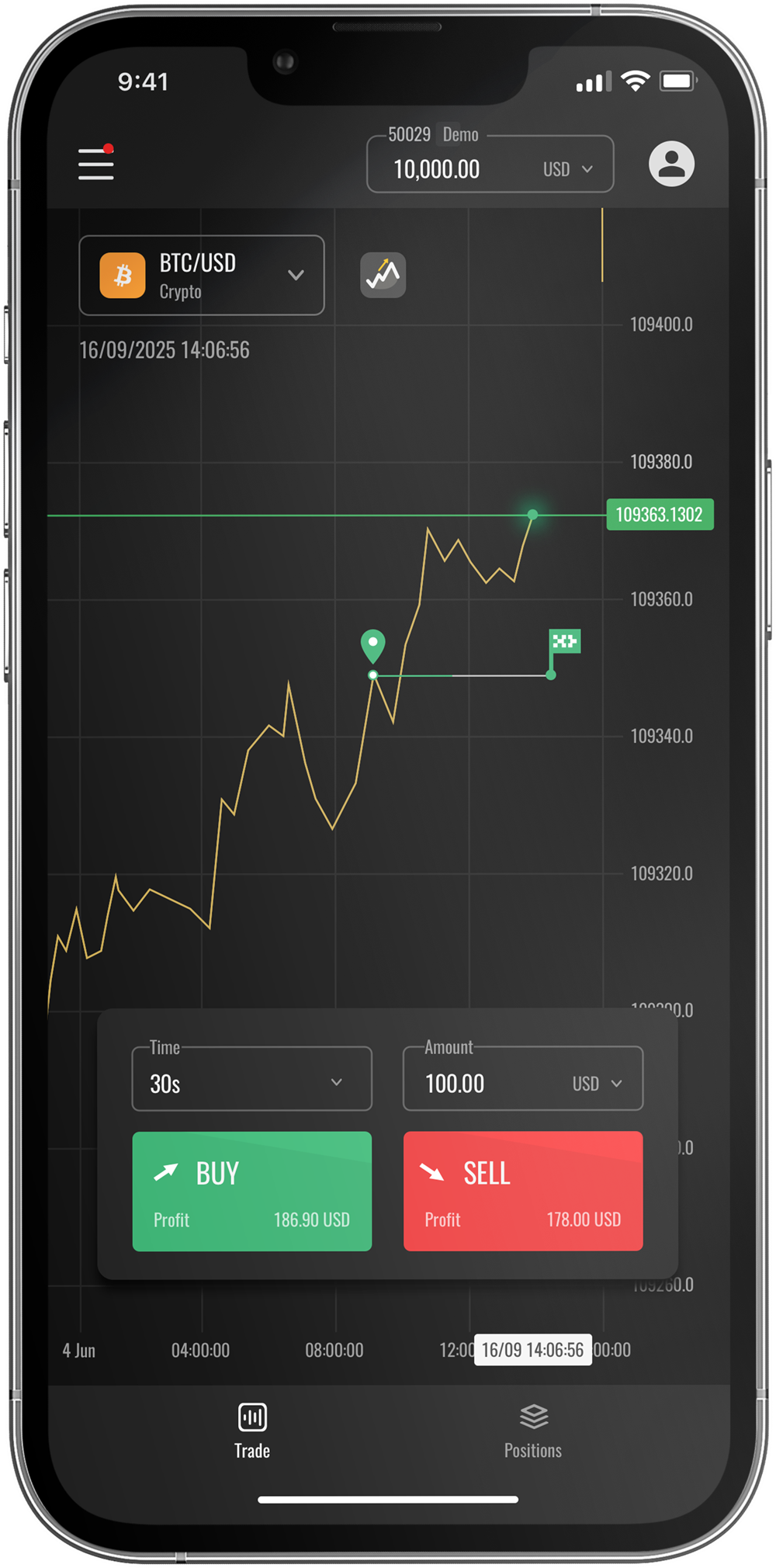Place a BUY trade
776x1568 pixels.
click(x=251, y=1191)
